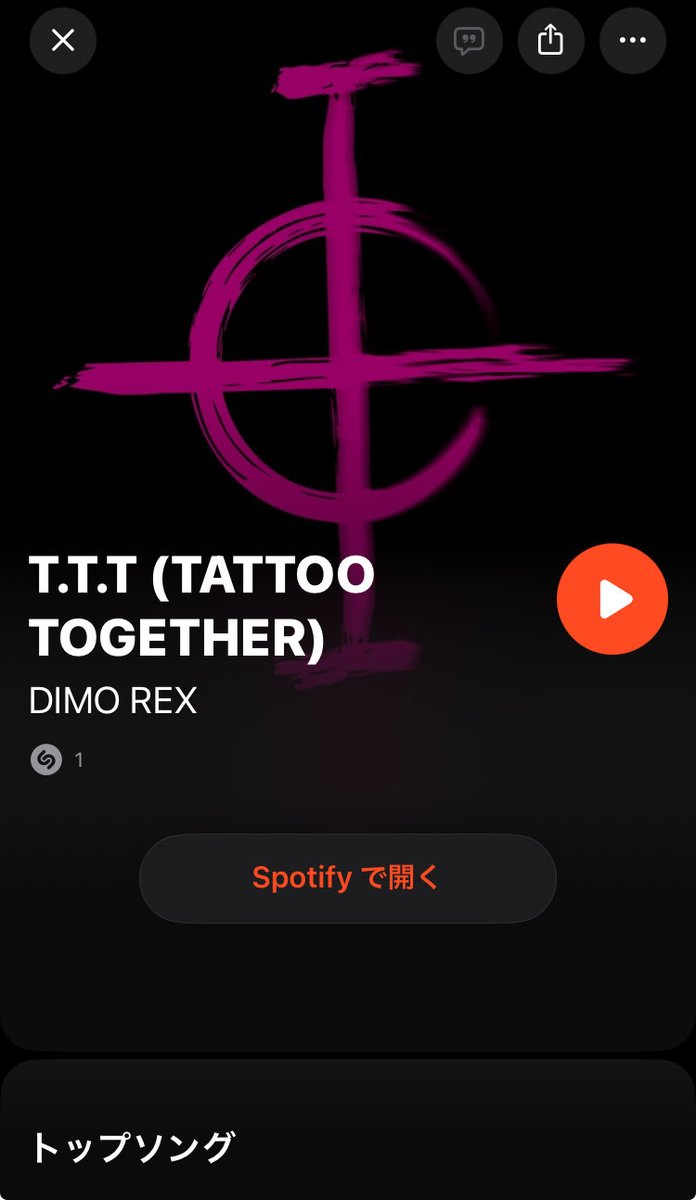The width and height of the screenshot is (696, 1200).
Task: Share the T.T.T song
Action: (551, 40)
